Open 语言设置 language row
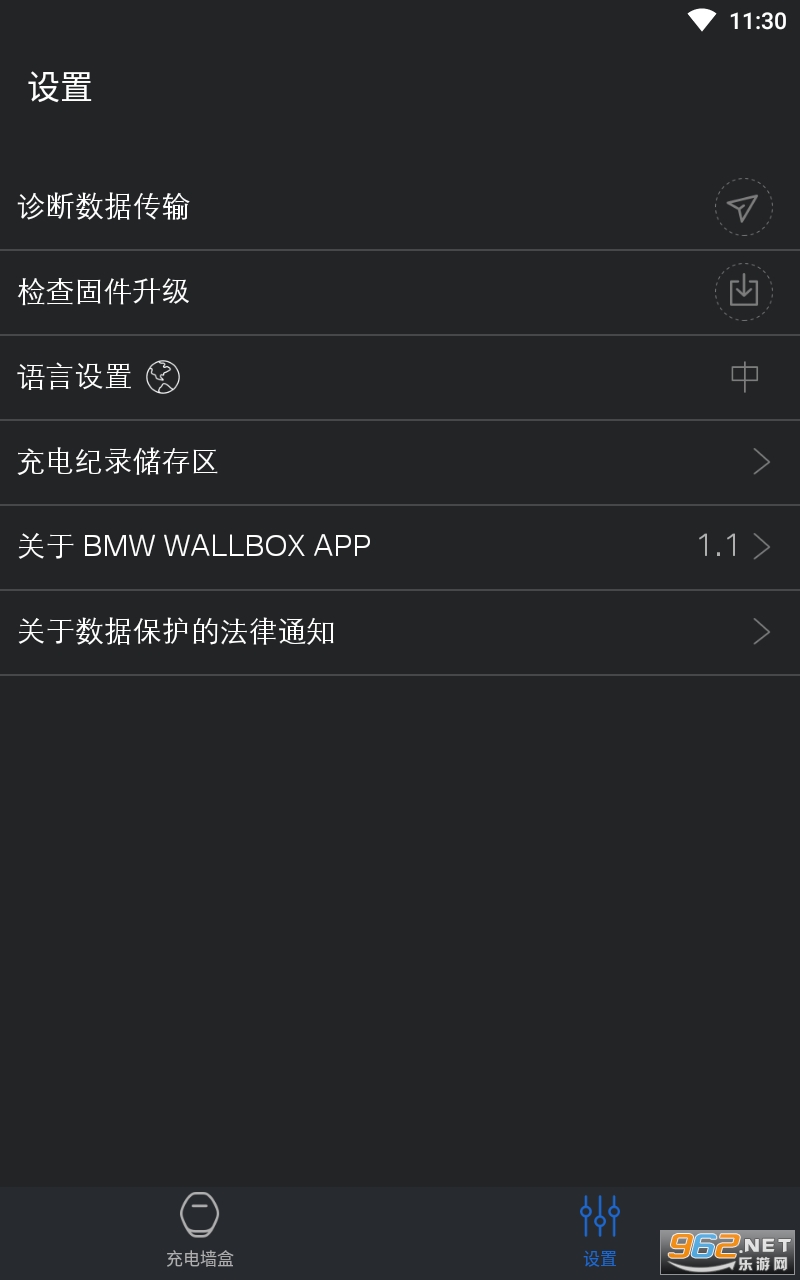 coord(400,377)
